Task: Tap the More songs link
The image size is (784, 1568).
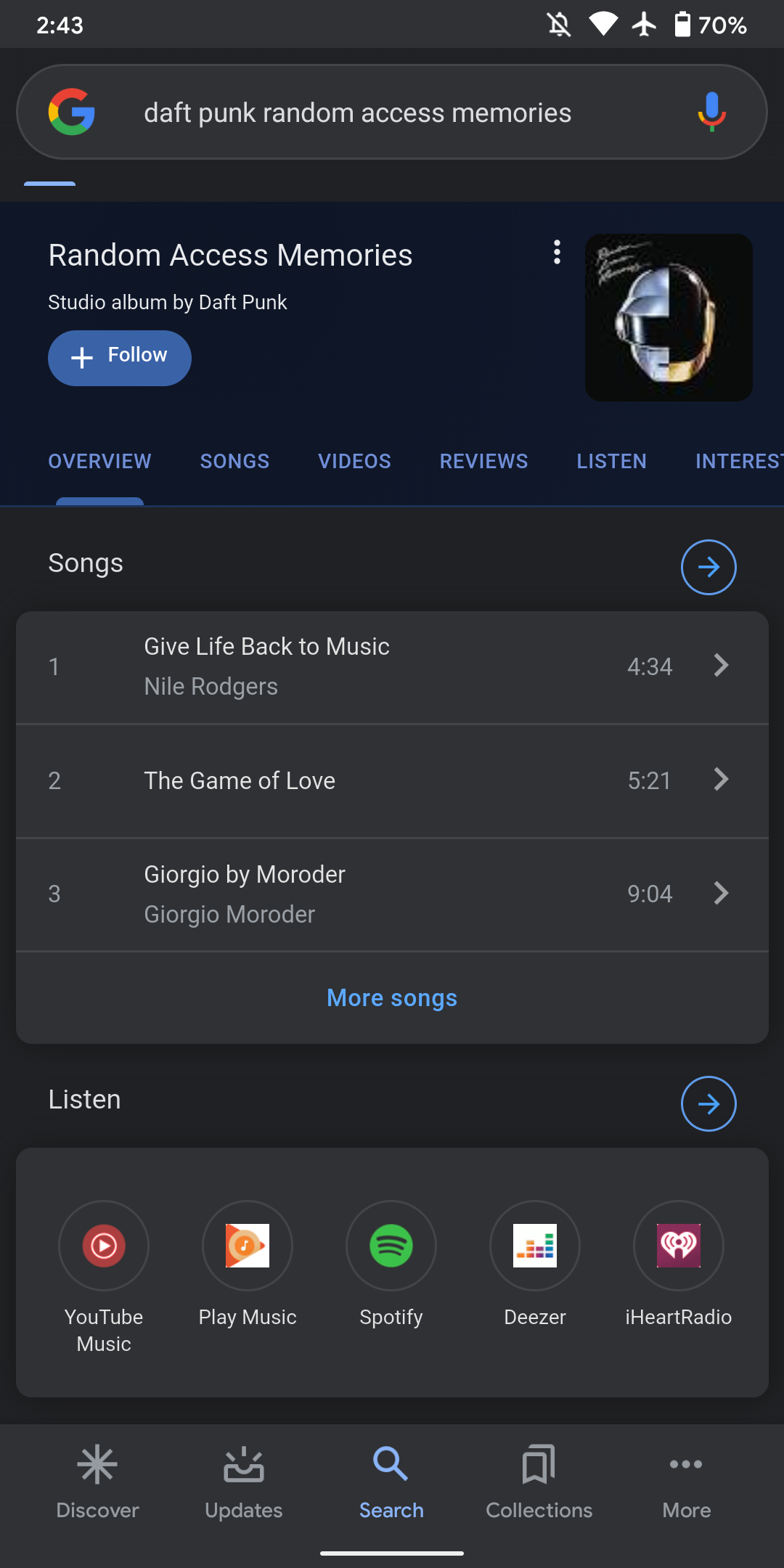Action: (392, 998)
